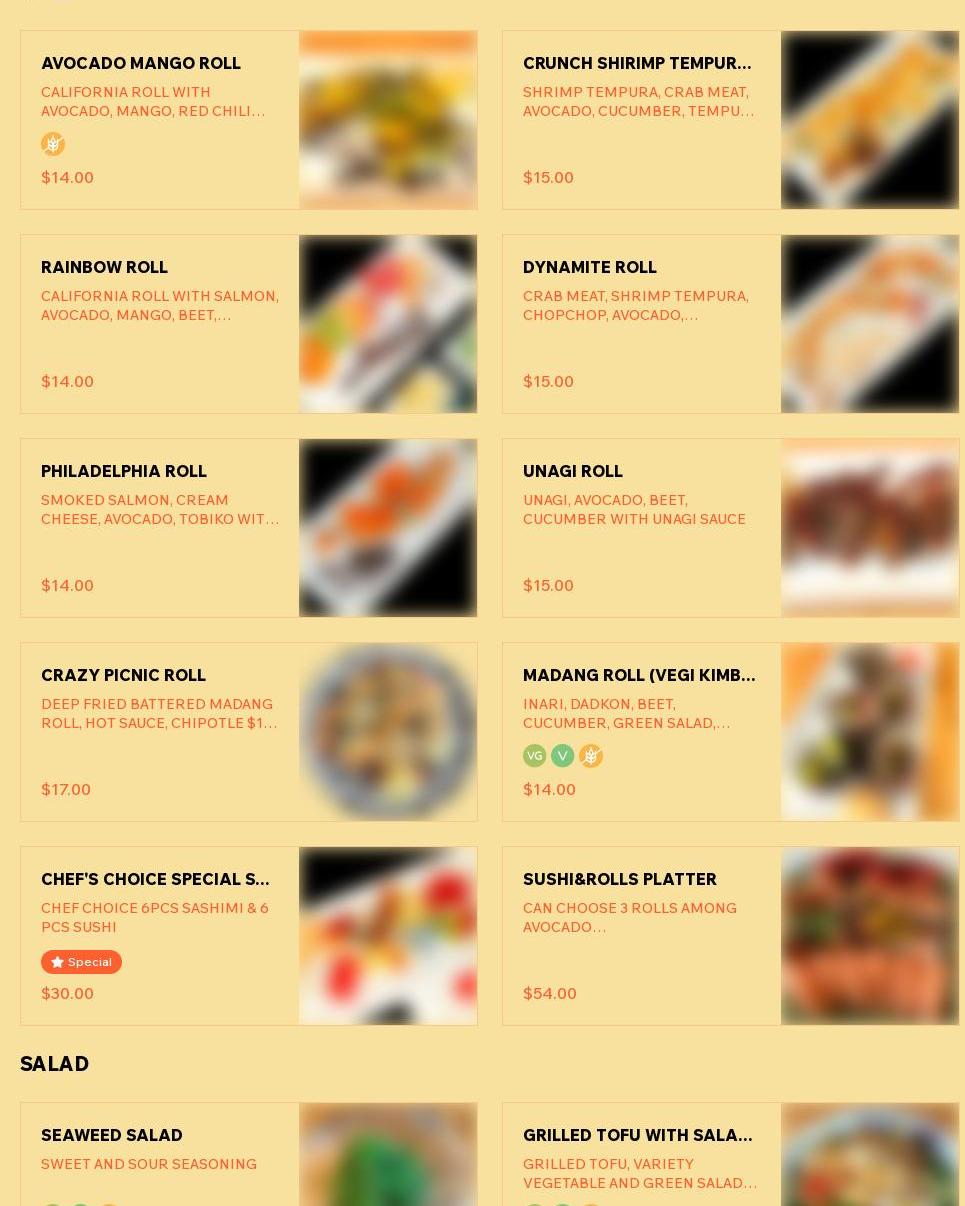965x1206 pixels.
Task: Open Madang Roll vegi kimbap item
Action: click(x=730, y=732)
